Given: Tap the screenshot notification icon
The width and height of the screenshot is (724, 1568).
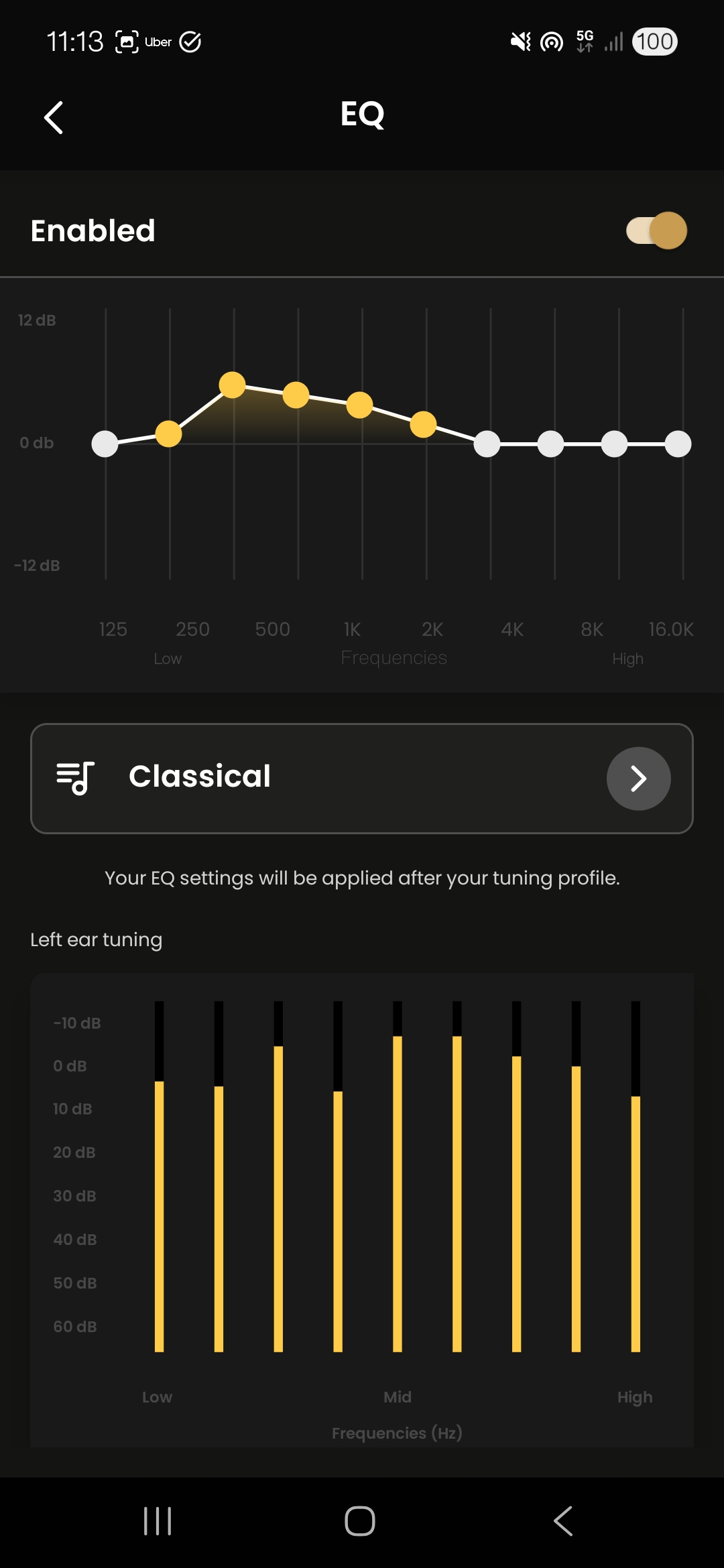Looking at the screenshot, I should [127, 40].
